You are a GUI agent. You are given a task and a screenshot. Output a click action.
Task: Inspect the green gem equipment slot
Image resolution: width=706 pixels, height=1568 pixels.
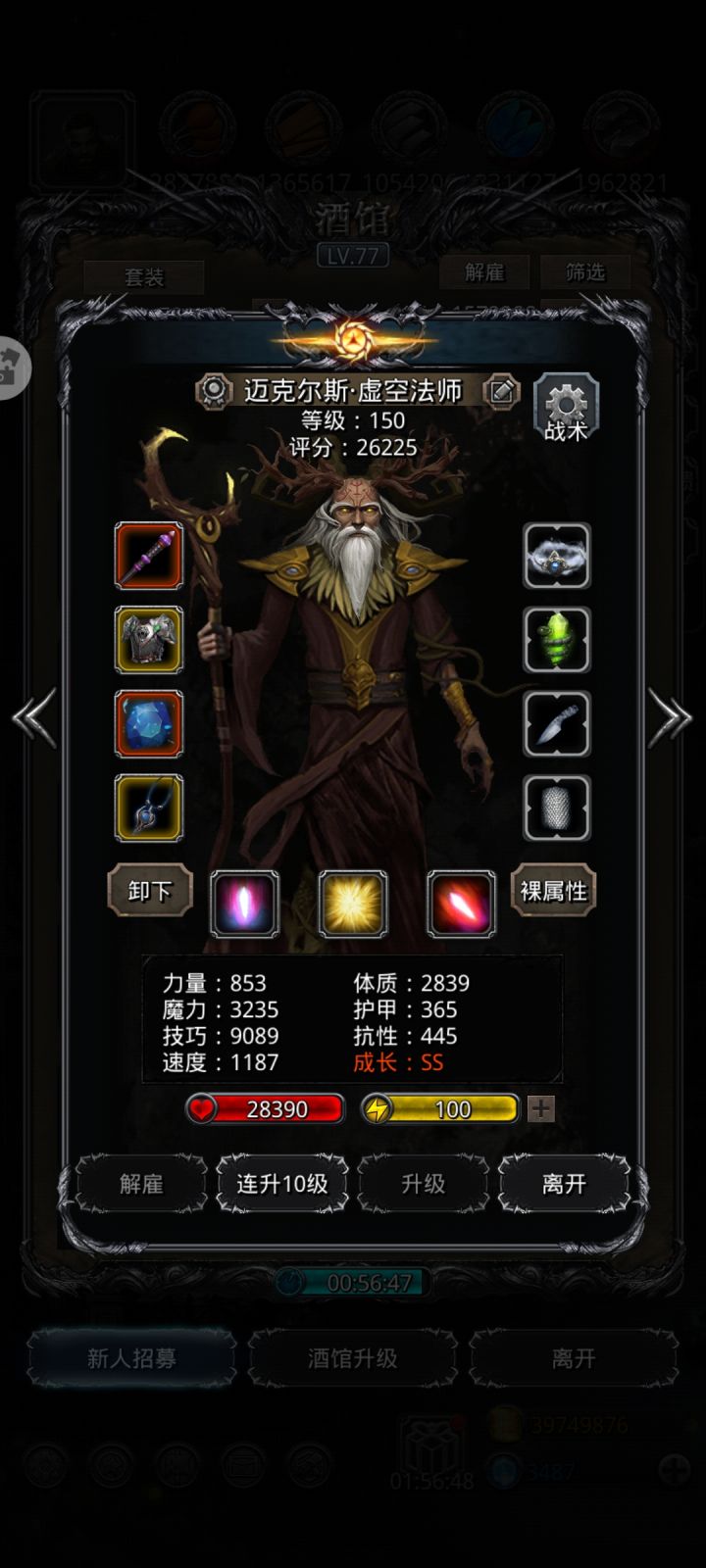(x=556, y=639)
